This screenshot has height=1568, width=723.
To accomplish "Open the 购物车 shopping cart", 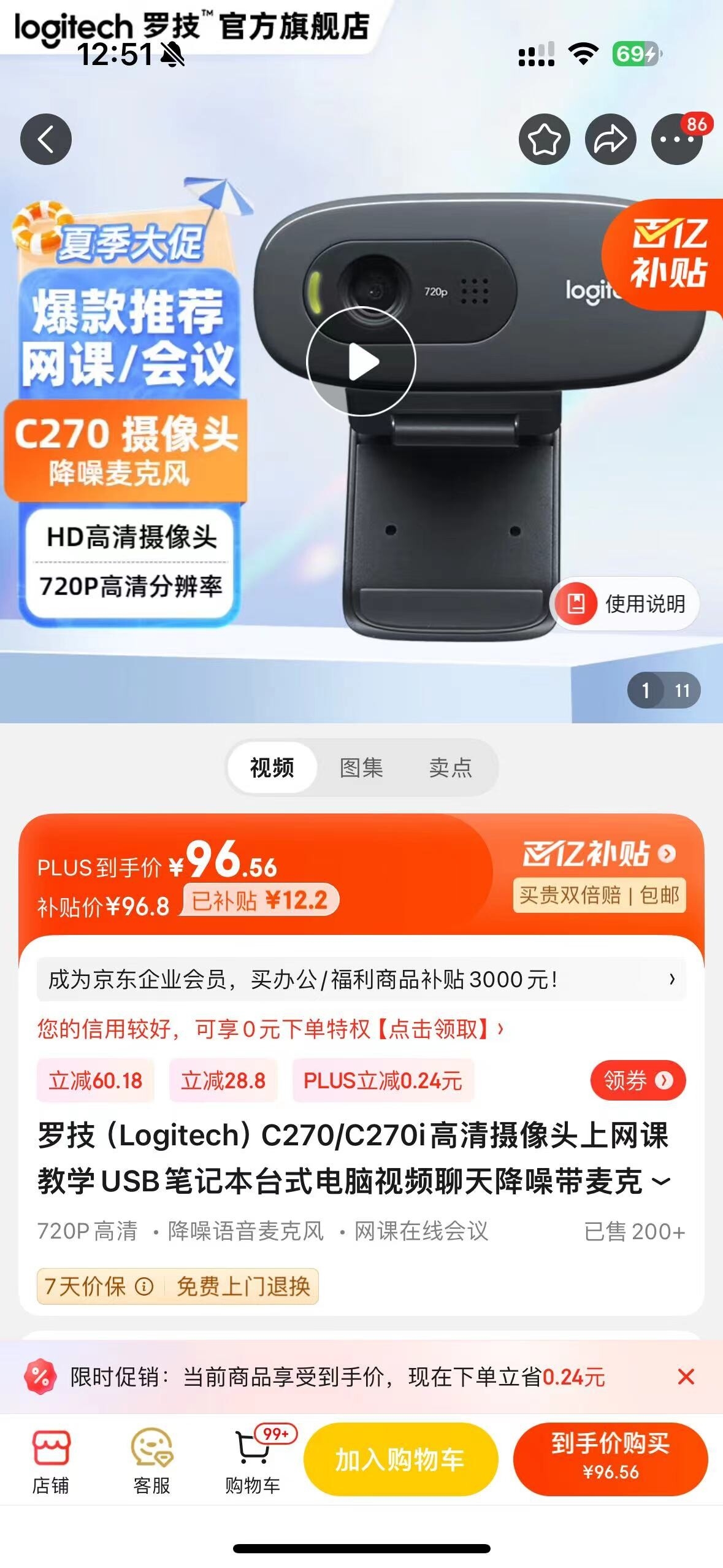I will [x=253, y=1460].
